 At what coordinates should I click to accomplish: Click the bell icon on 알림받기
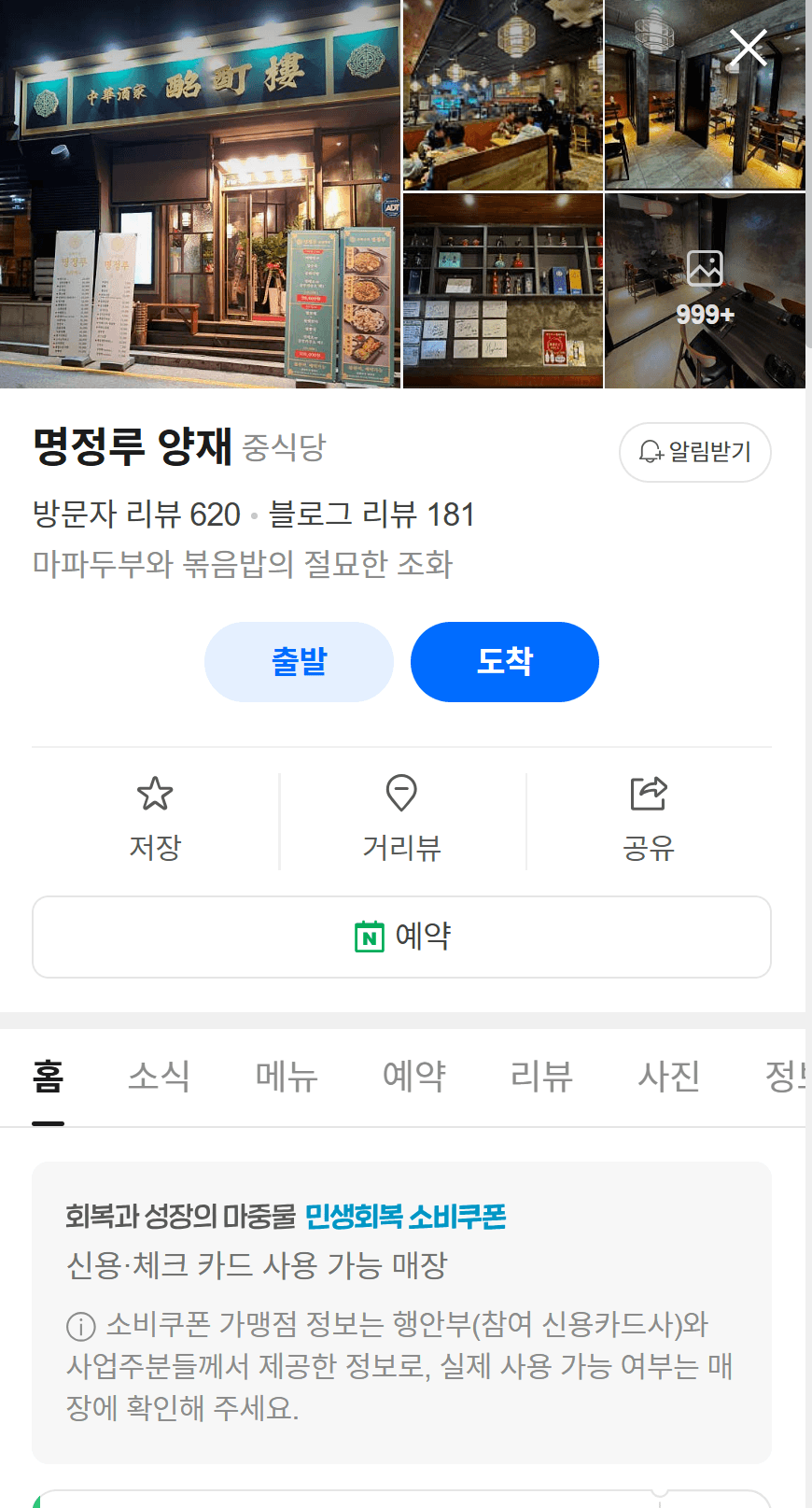point(651,451)
